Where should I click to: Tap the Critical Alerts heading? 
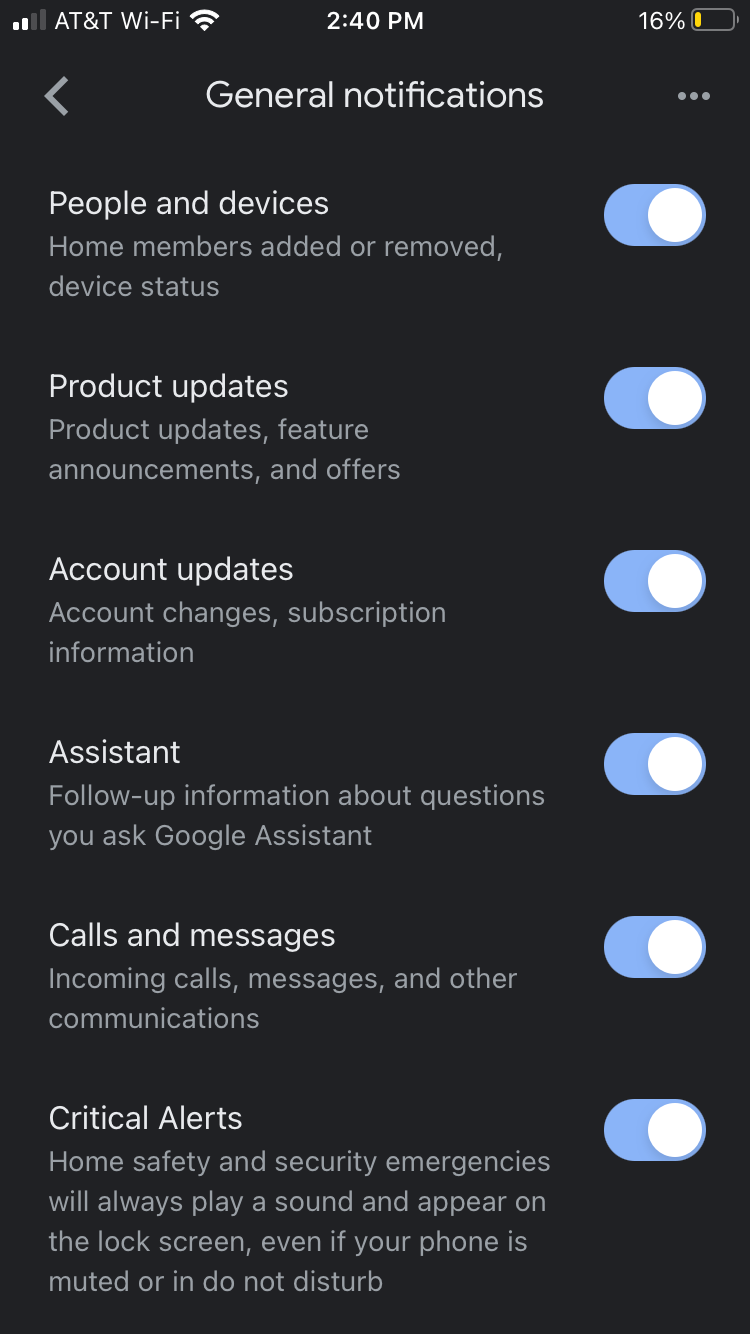click(145, 1118)
